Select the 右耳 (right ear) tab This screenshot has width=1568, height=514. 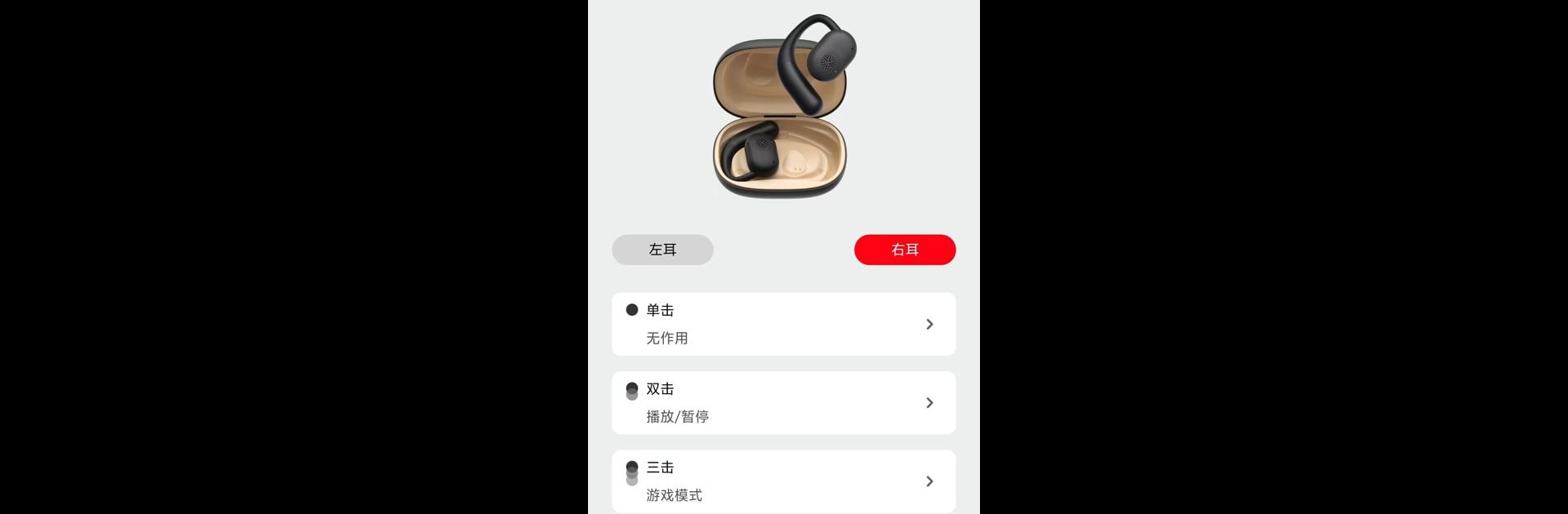(x=904, y=250)
